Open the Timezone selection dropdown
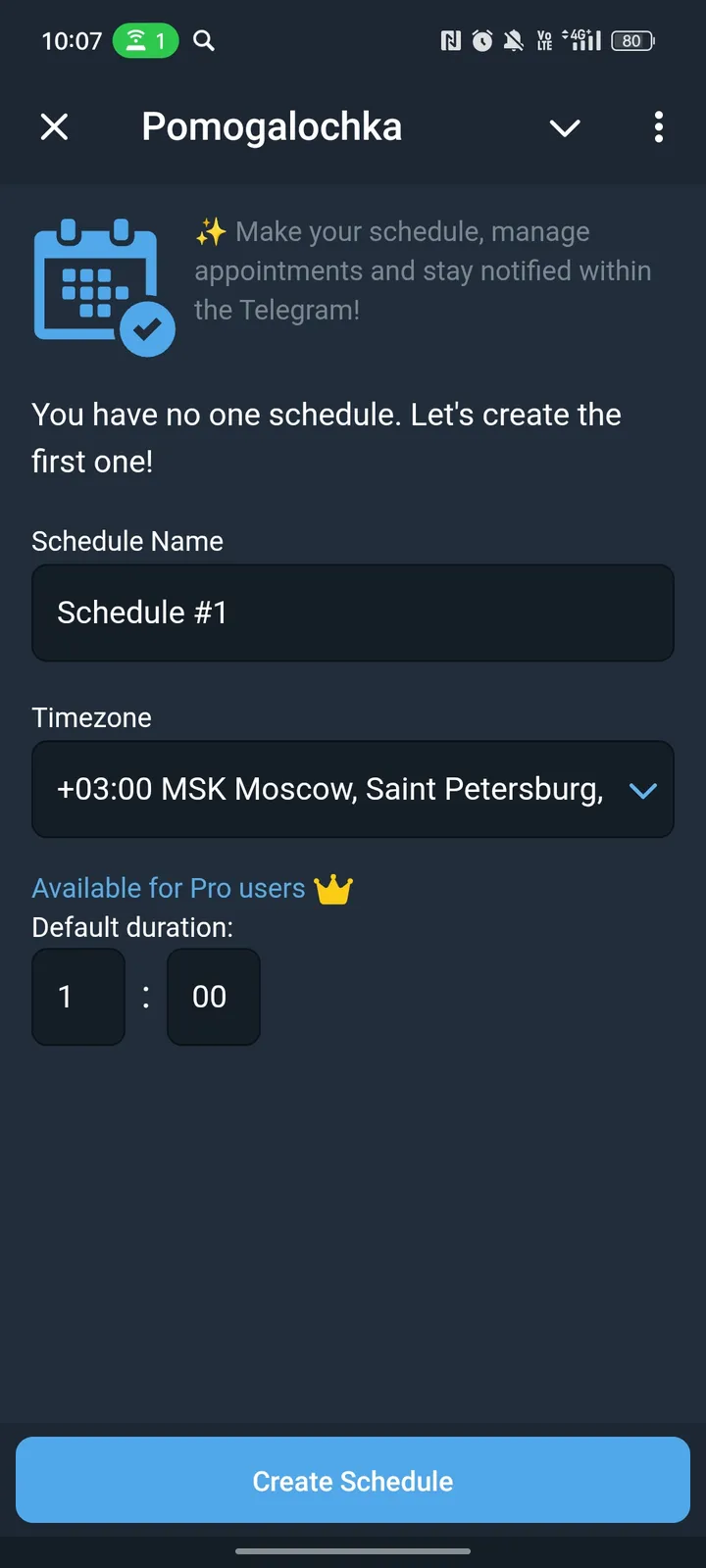Viewport: 706px width, 1568px height. click(353, 790)
